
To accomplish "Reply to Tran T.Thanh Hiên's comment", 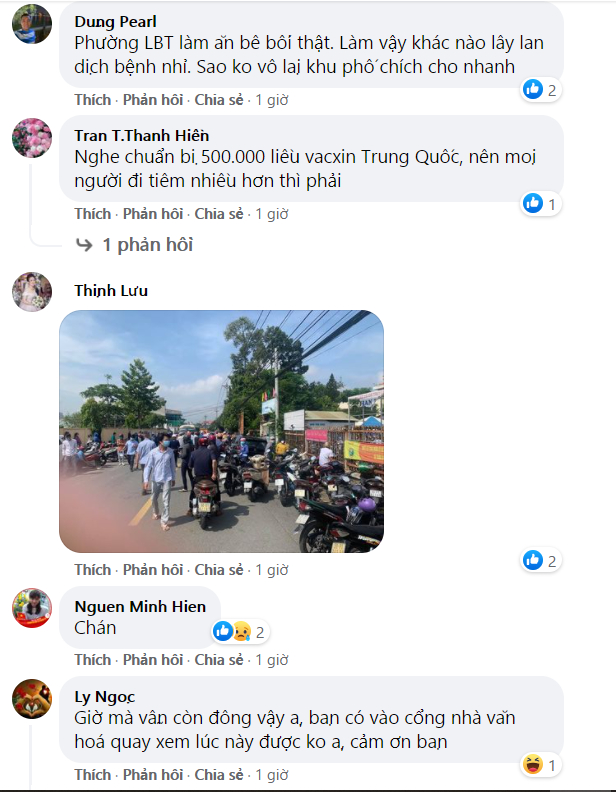I will tap(153, 214).
